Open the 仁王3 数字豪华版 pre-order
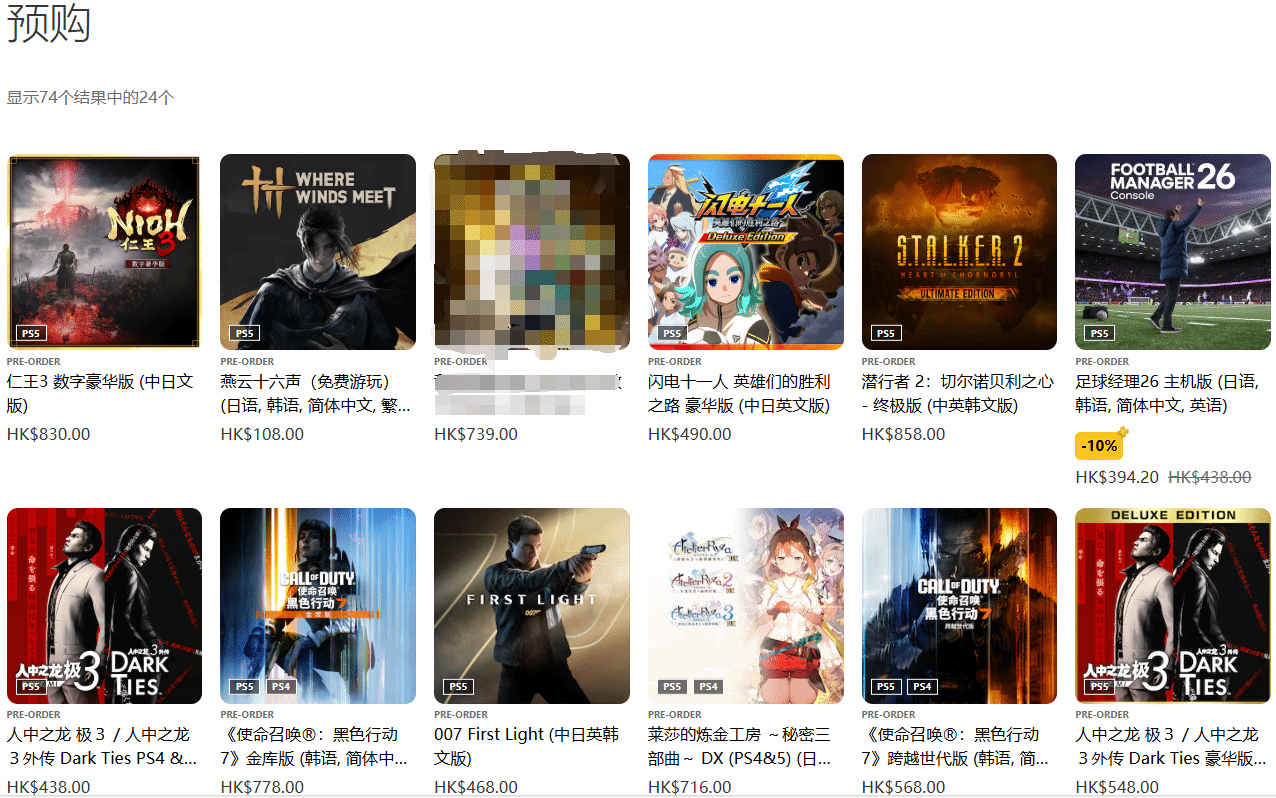Screen dimensions: 1276x798 104,252
